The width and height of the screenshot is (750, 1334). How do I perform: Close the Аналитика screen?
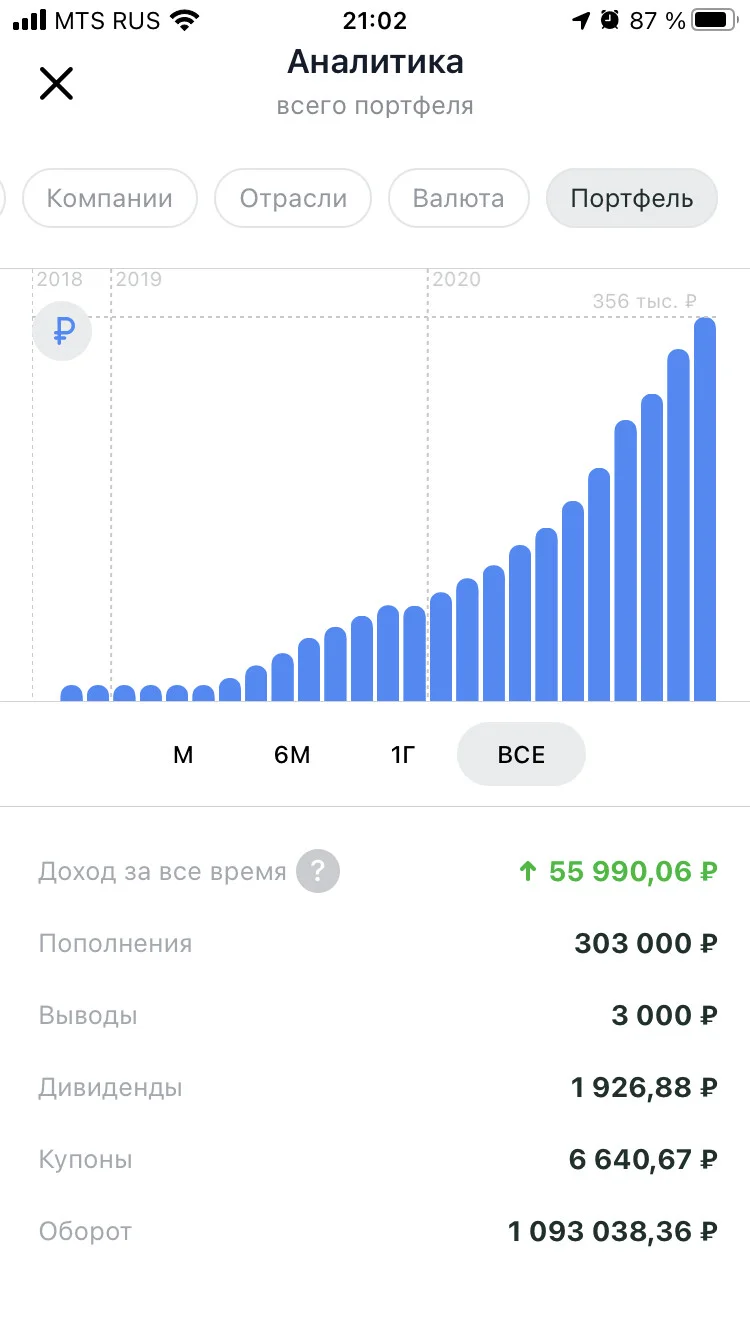56,83
